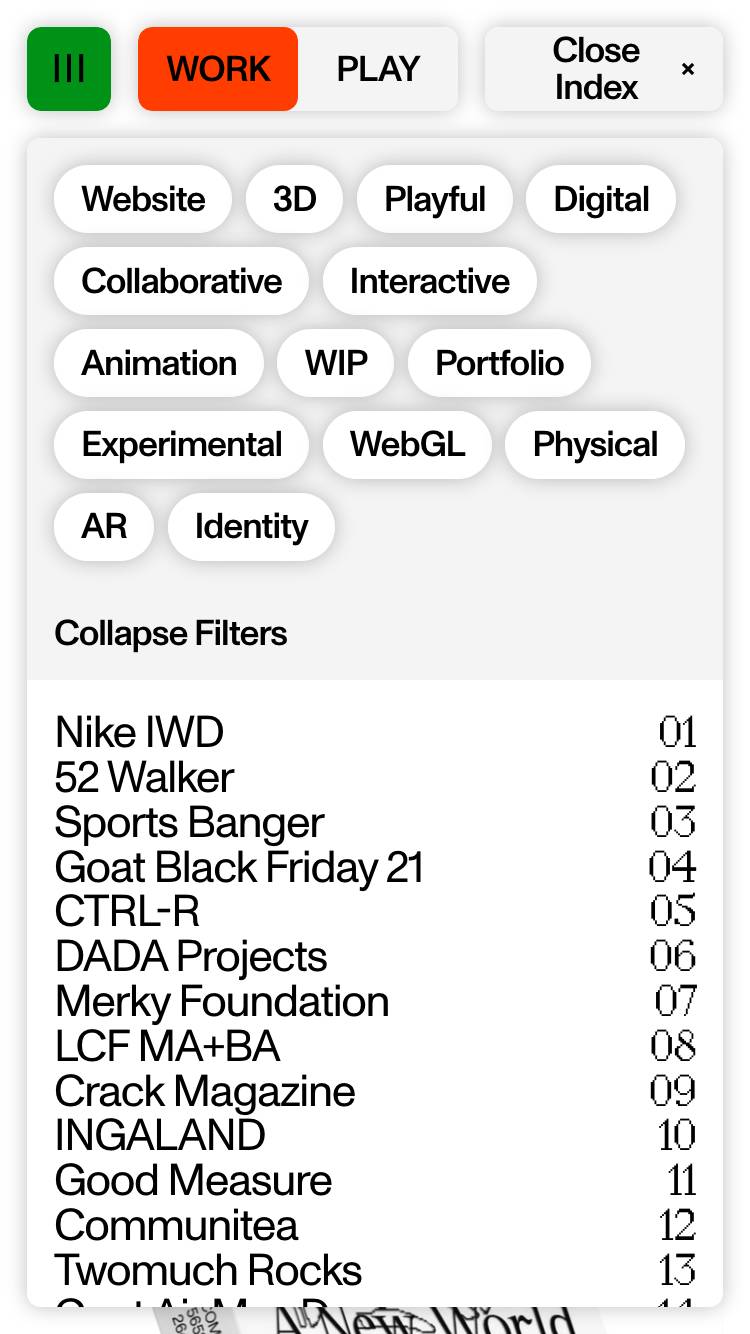
Task: Choose the Animation filter
Action: pos(159,363)
